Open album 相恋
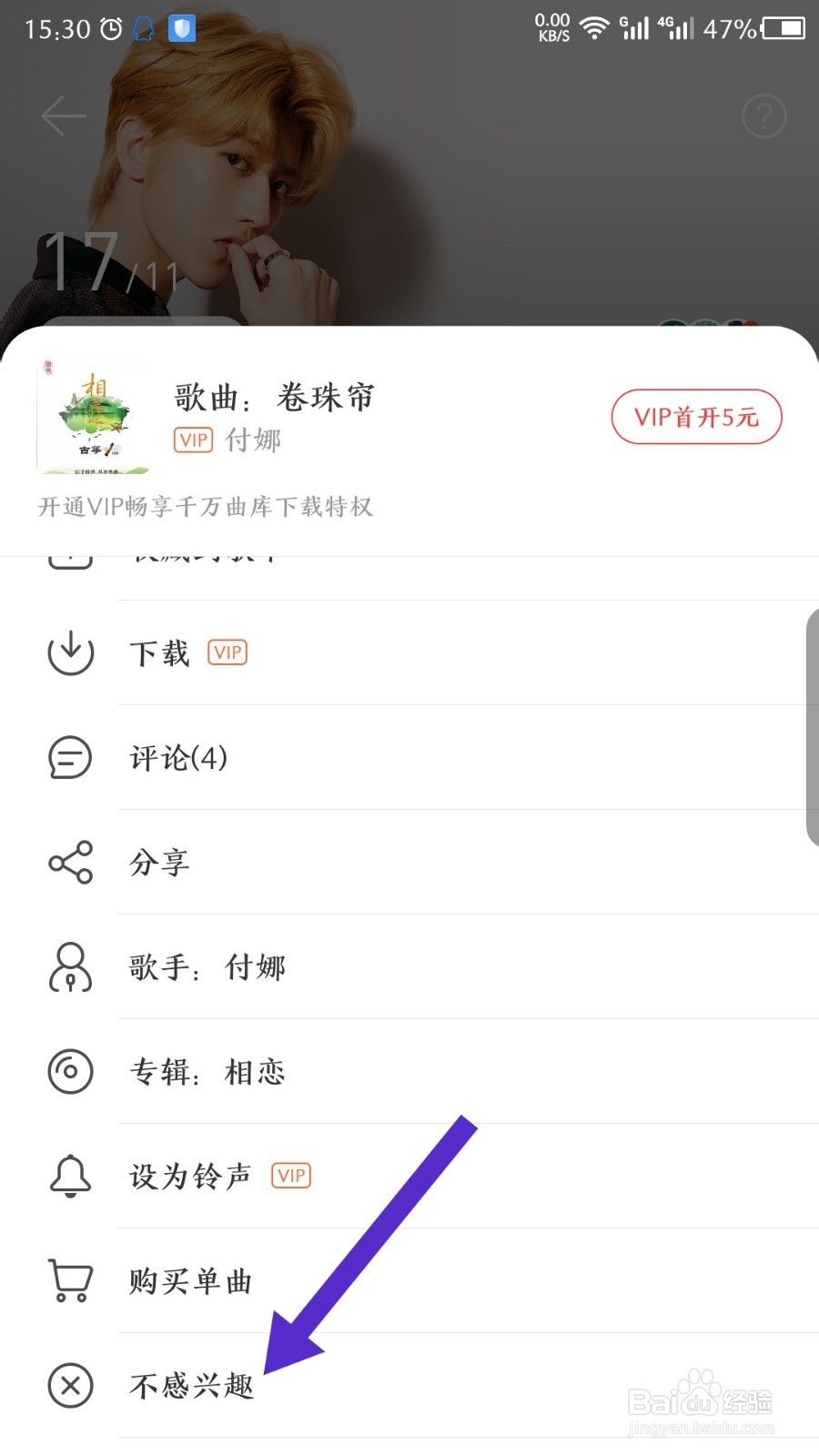 [409, 1071]
